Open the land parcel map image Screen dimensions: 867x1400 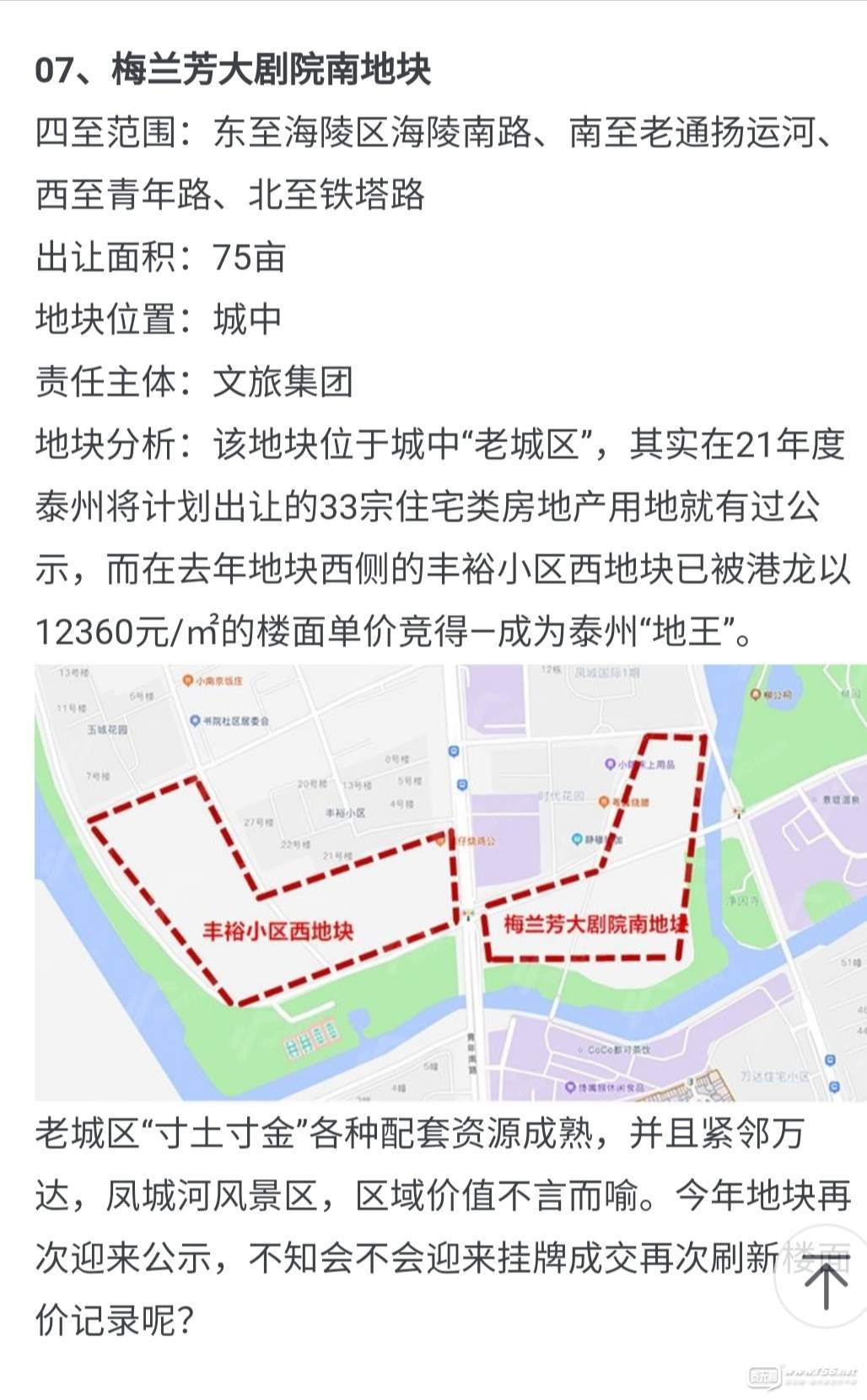pos(450,881)
